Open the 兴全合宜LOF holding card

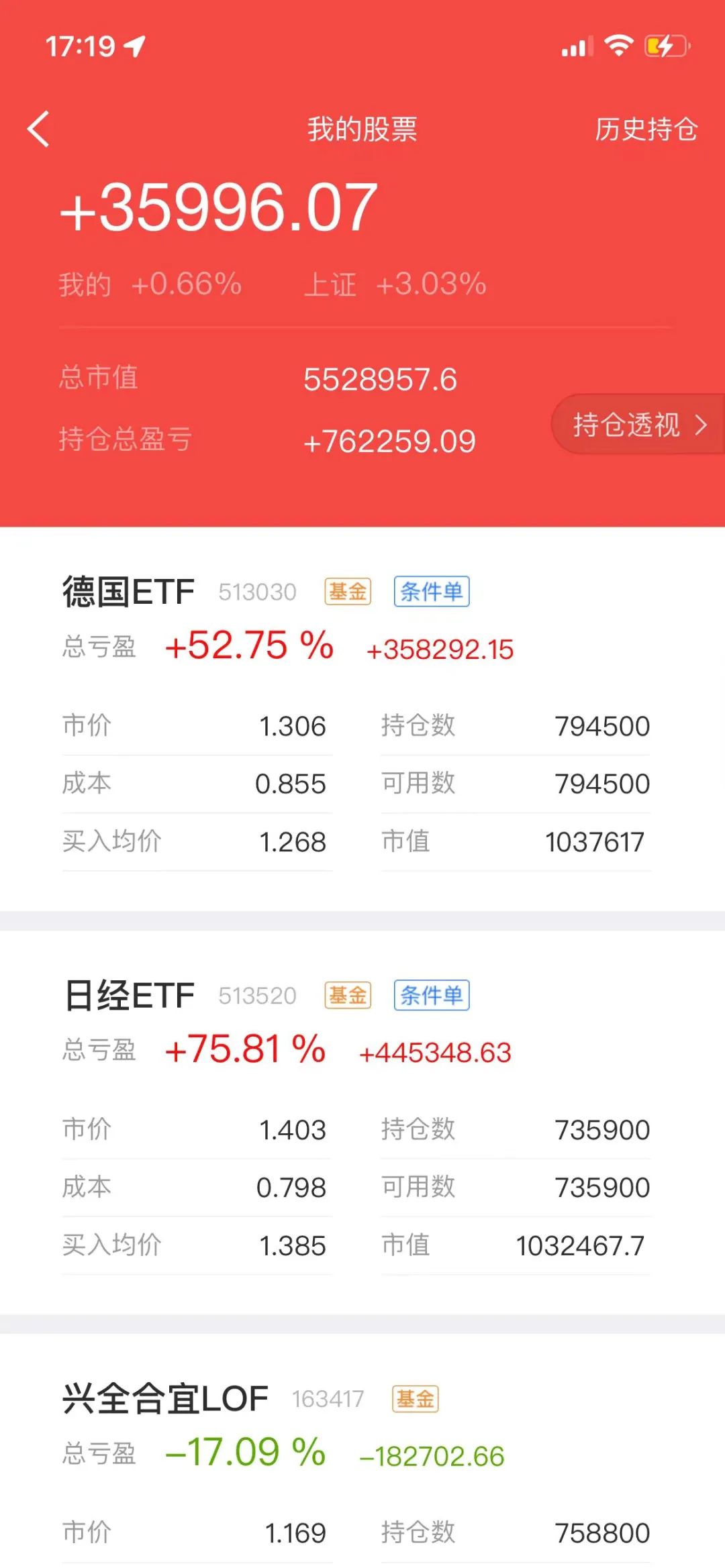362,1451
